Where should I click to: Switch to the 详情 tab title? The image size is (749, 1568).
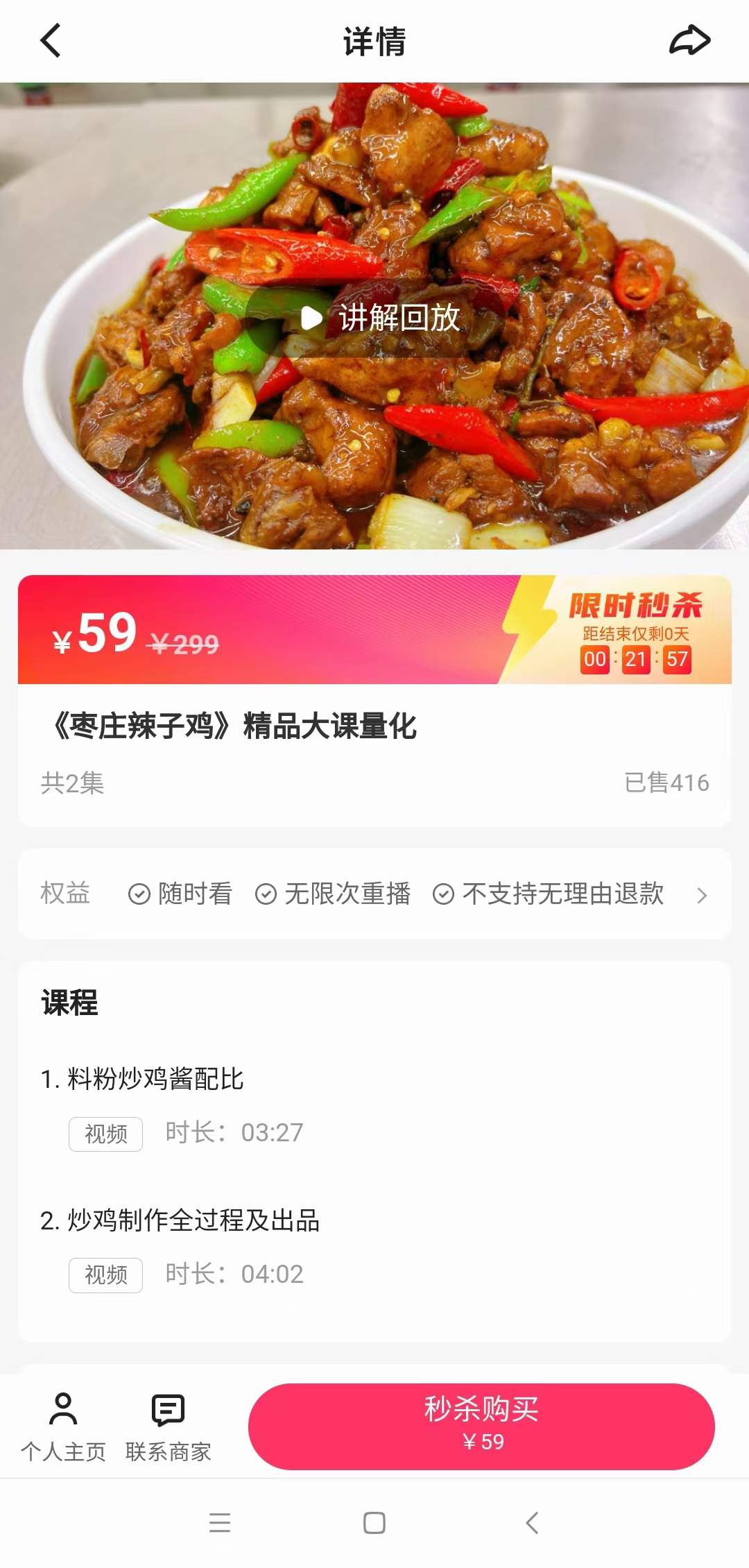(374, 41)
